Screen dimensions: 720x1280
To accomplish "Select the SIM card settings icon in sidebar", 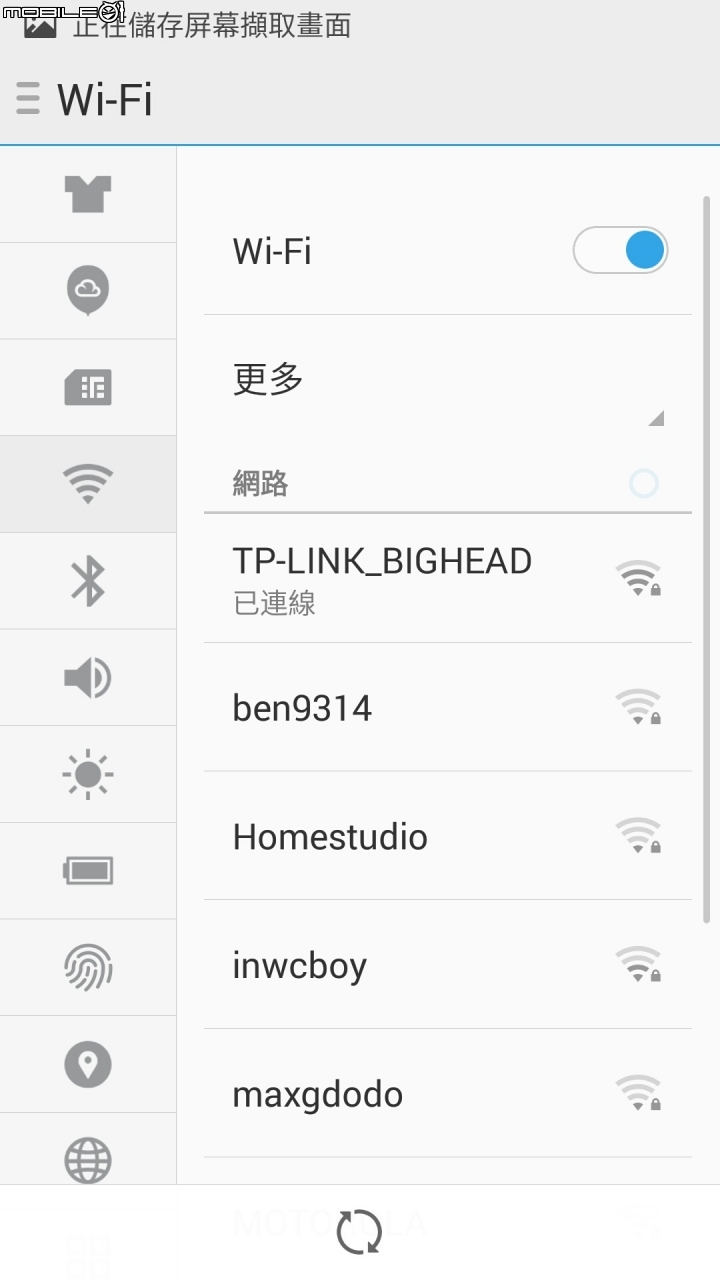I will (x=88, y=386).
